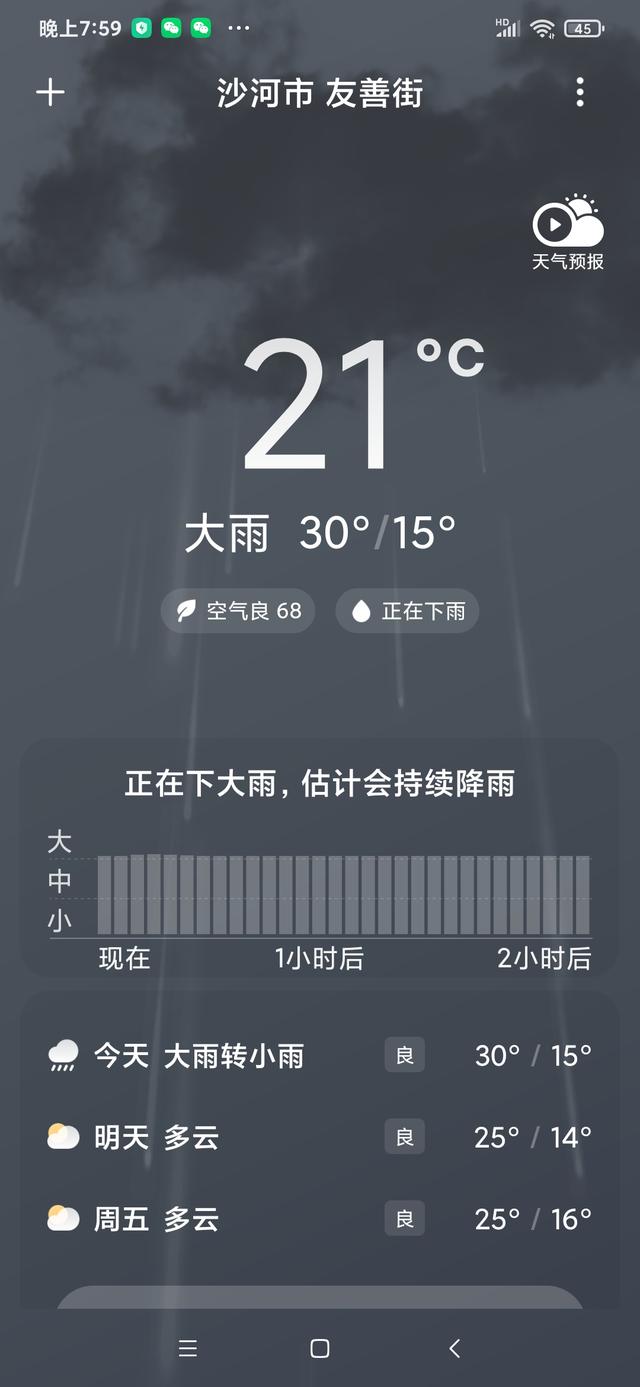Open the three-dot overflow menu
Viewport: 640px width, 1387px height.
point(580,93)
